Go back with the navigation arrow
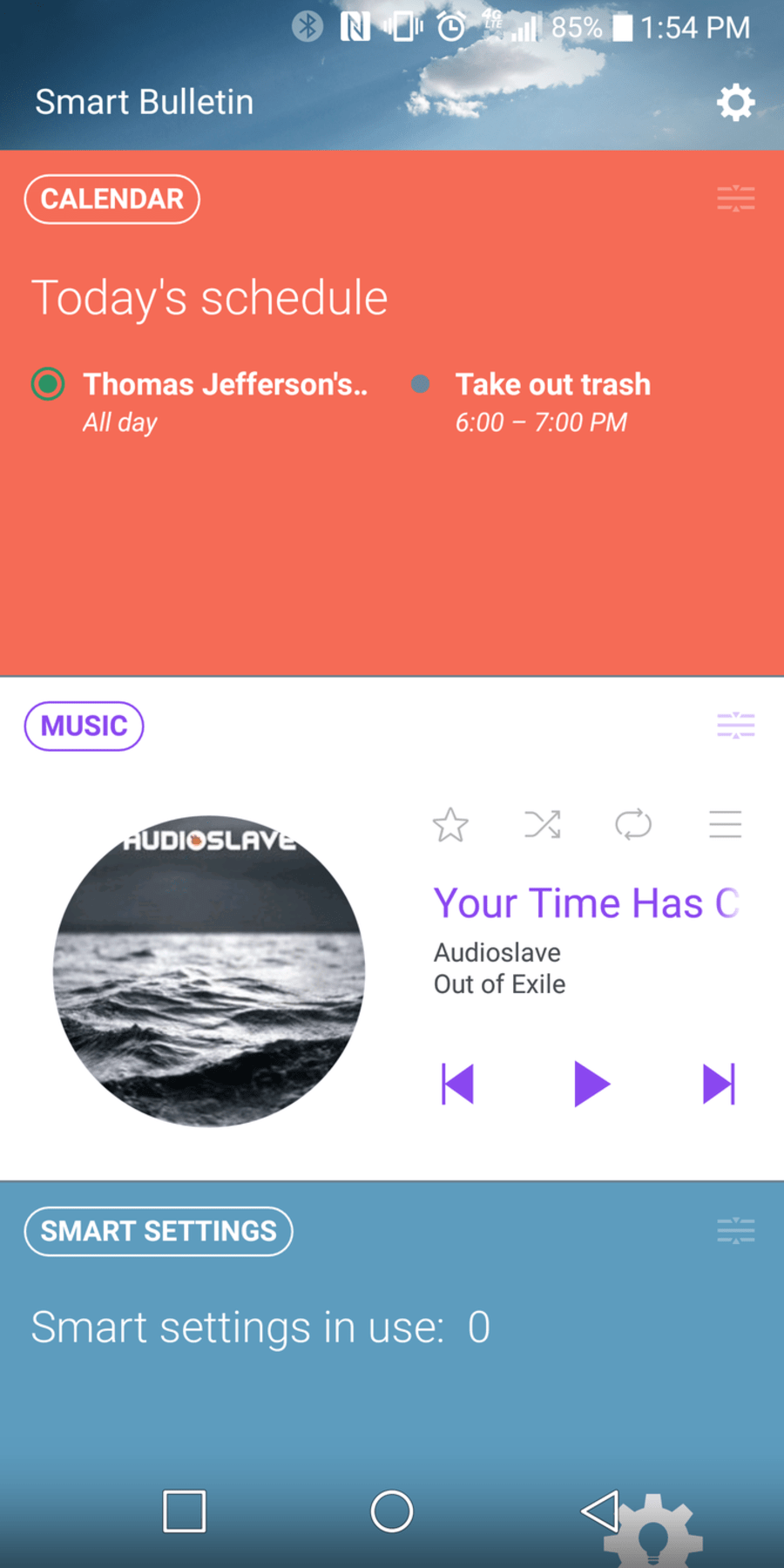 (x=600, y=1511)
